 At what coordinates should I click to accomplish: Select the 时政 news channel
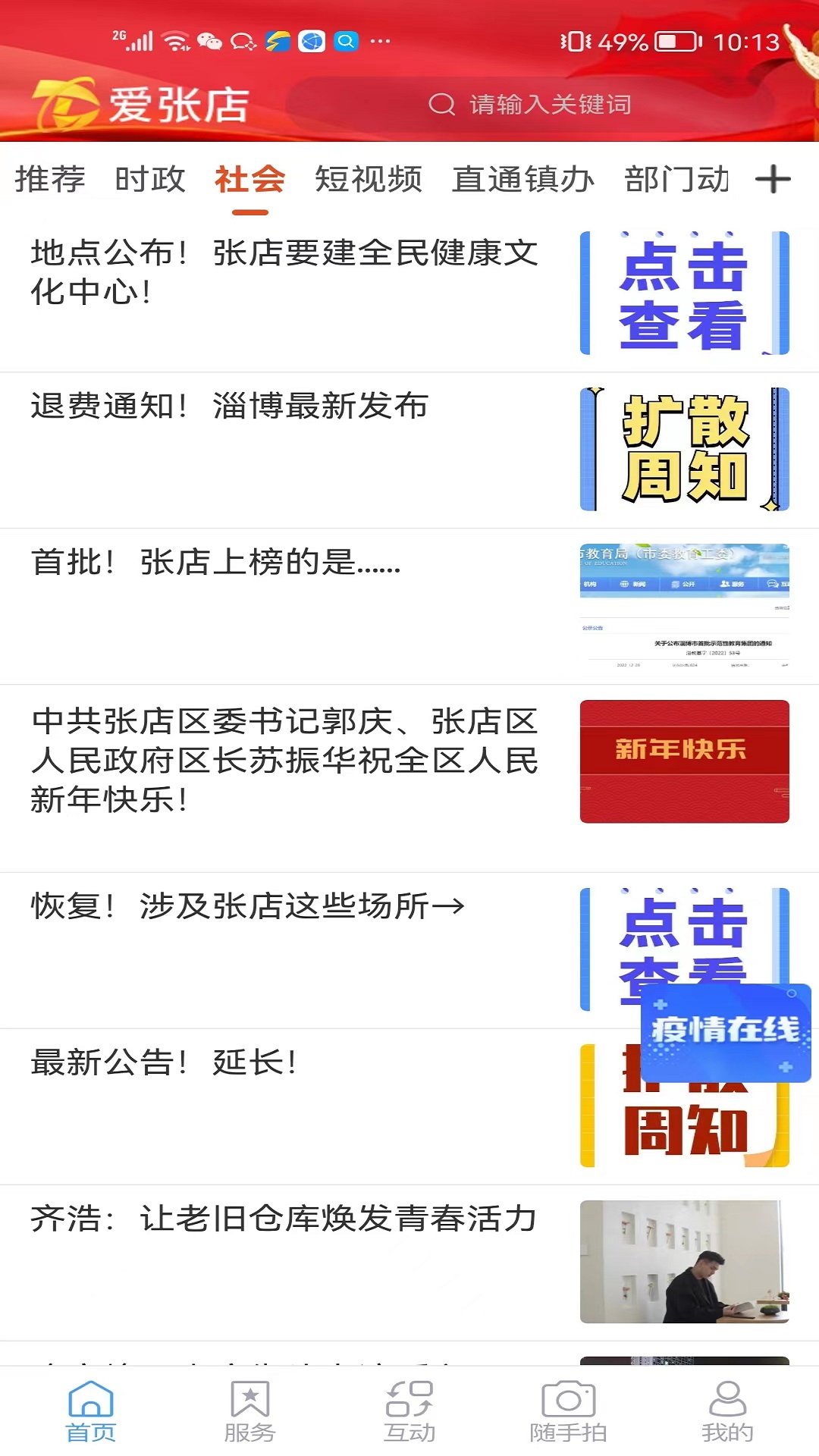(150, 180)
